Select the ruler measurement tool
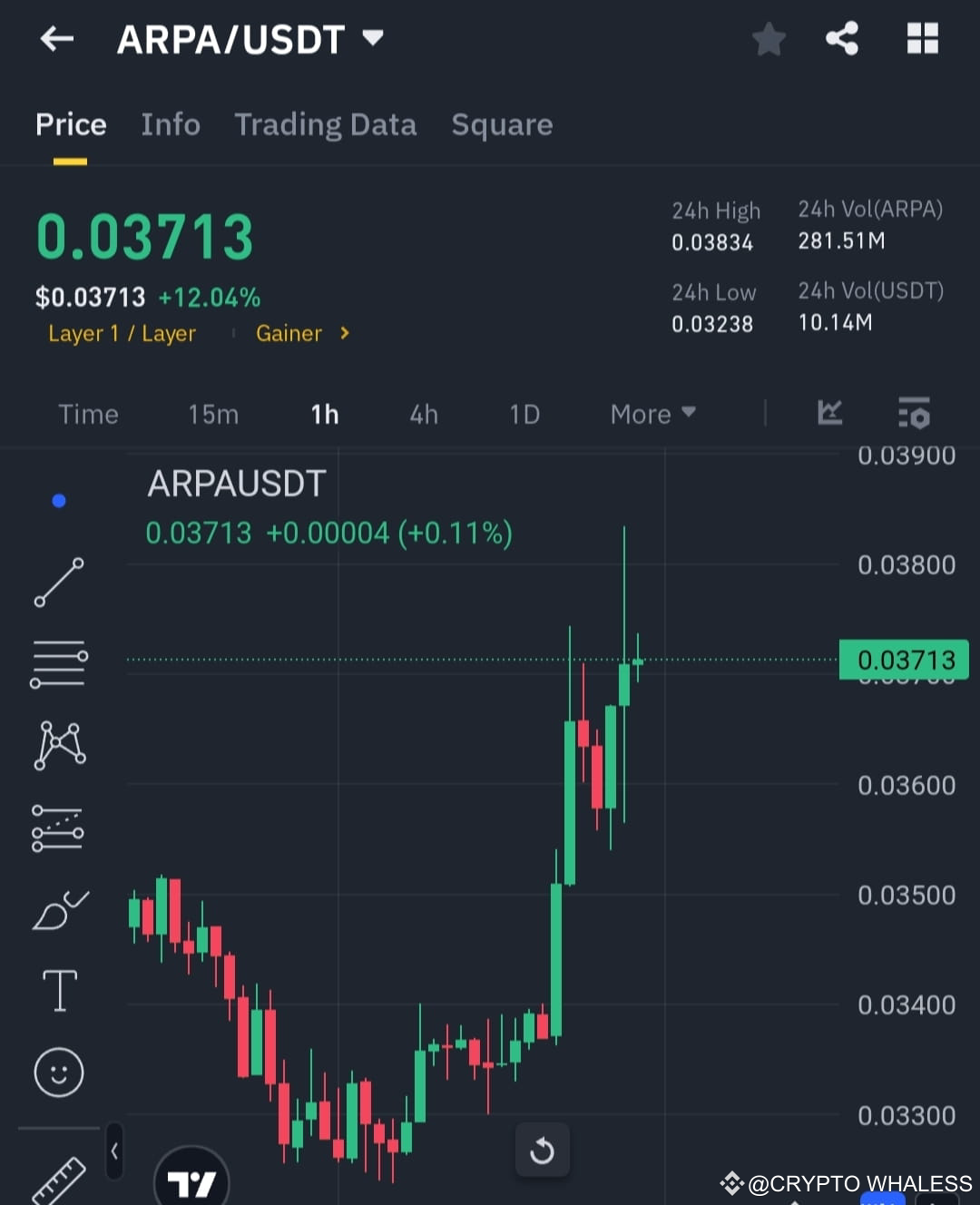This screenshot has height=1205, width=980. pos(58,1180)
